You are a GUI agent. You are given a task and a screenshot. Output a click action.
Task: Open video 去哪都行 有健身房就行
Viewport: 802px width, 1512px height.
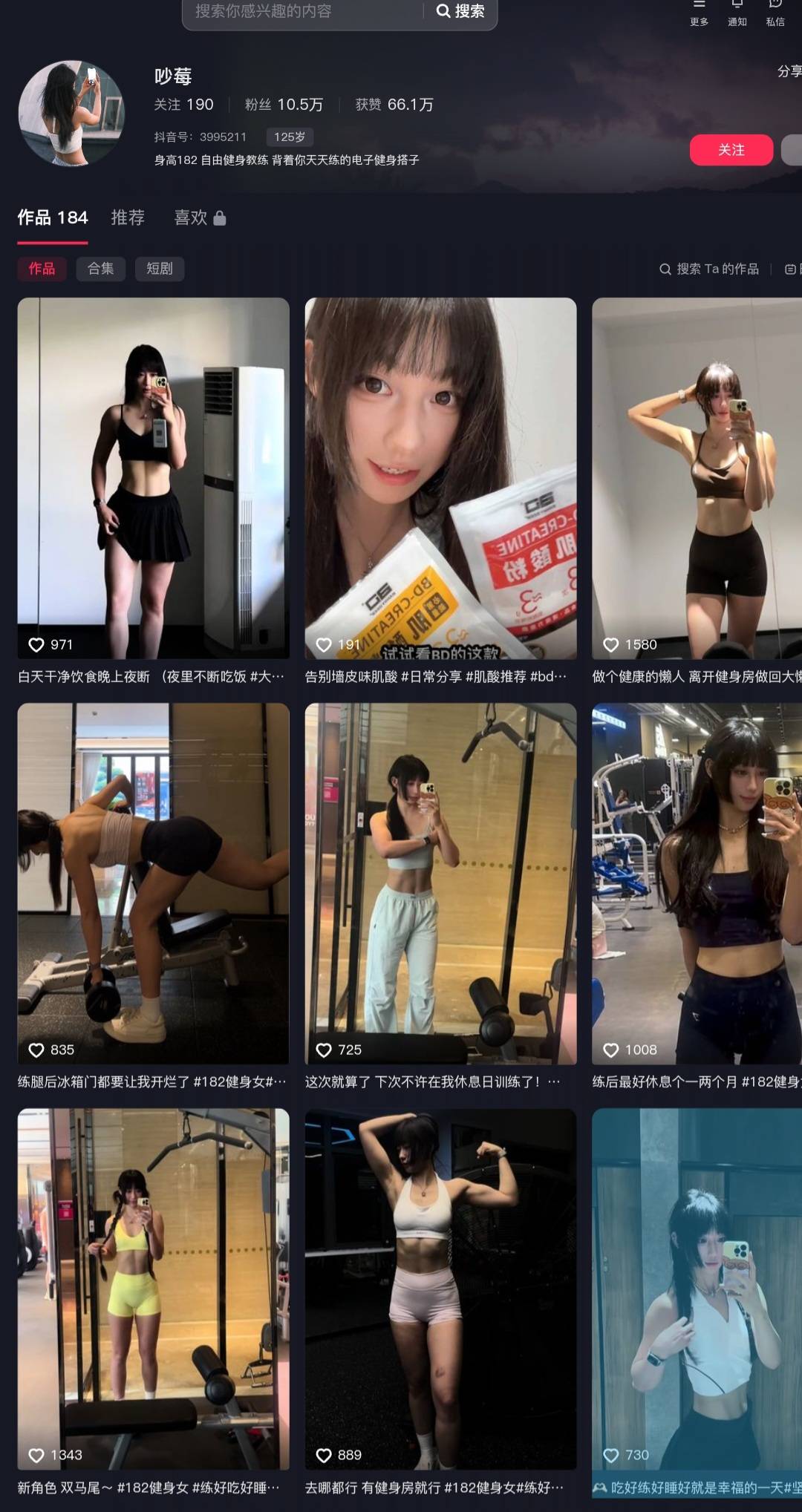(x=440, y=1289)
